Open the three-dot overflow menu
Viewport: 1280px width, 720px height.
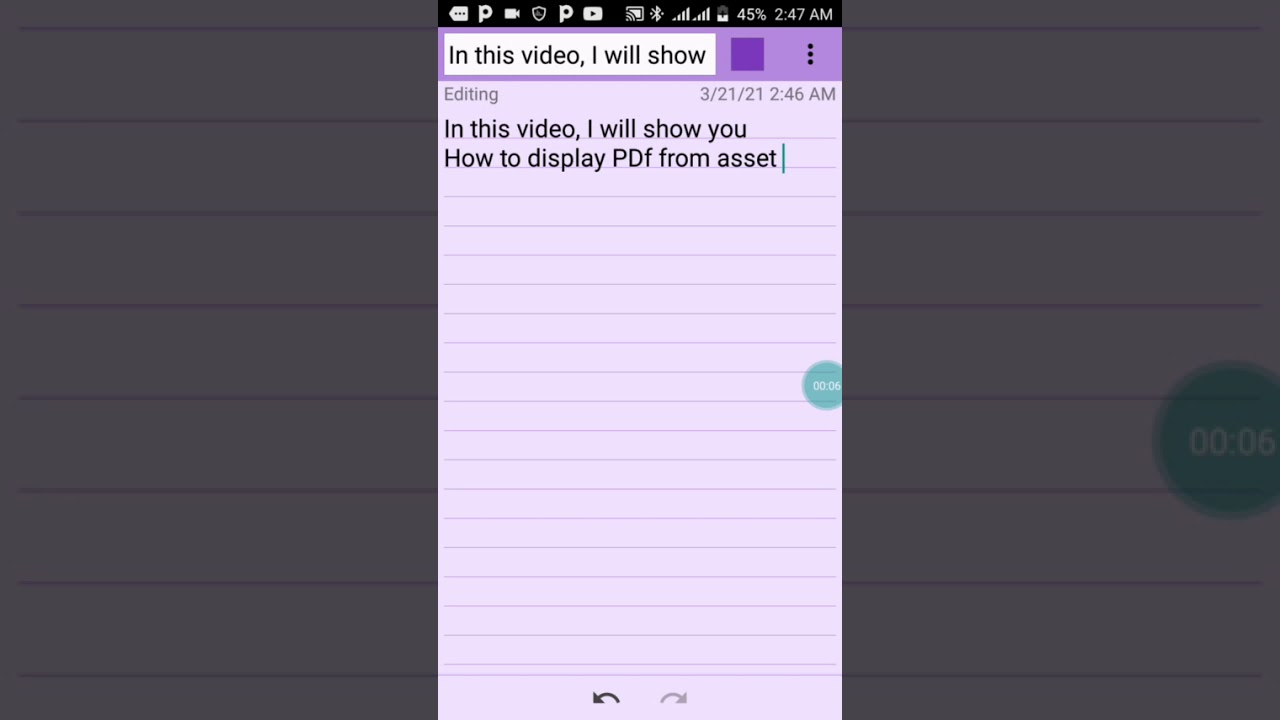point(810,55)
